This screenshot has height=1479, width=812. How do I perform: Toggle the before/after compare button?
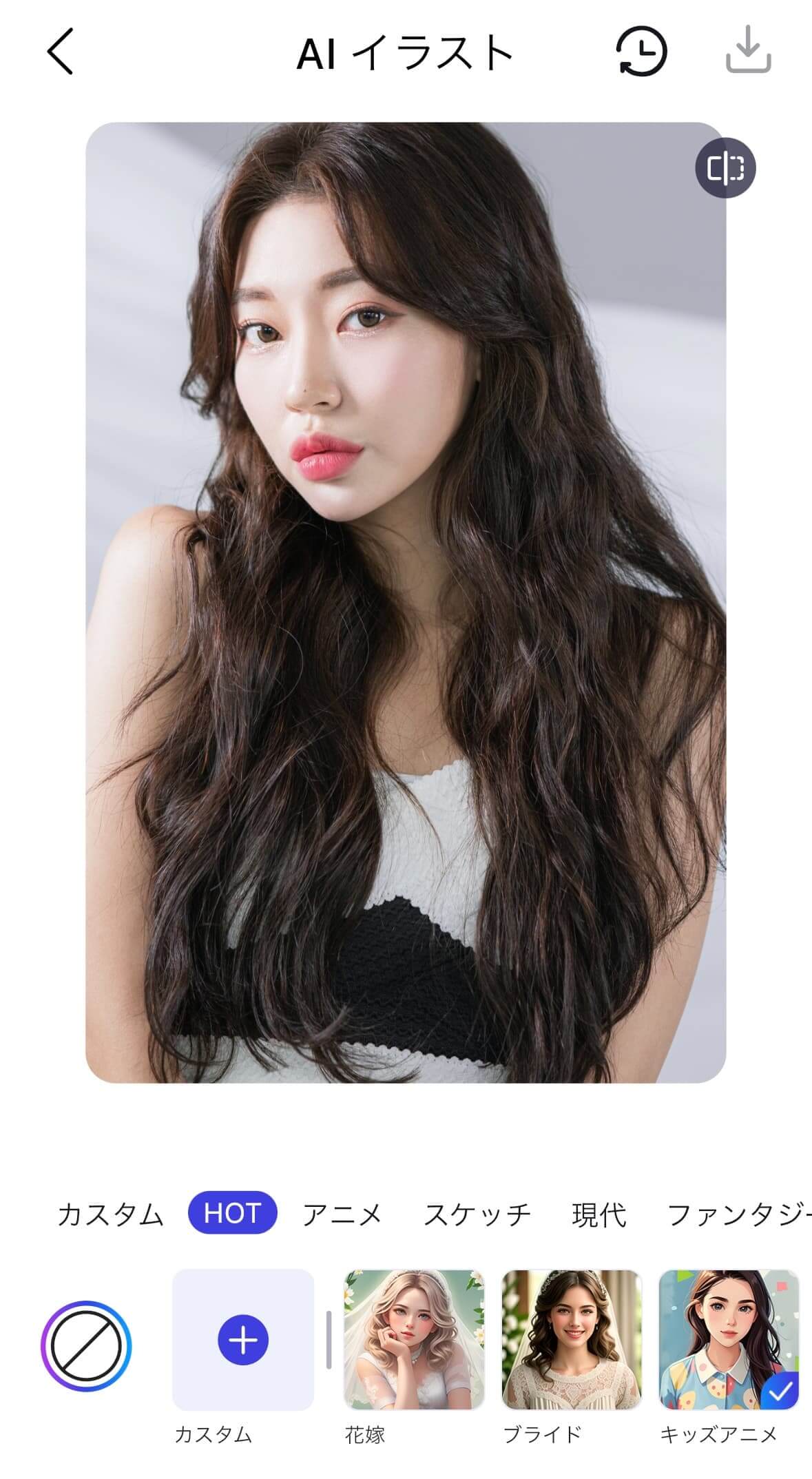(x=725, y=168)
